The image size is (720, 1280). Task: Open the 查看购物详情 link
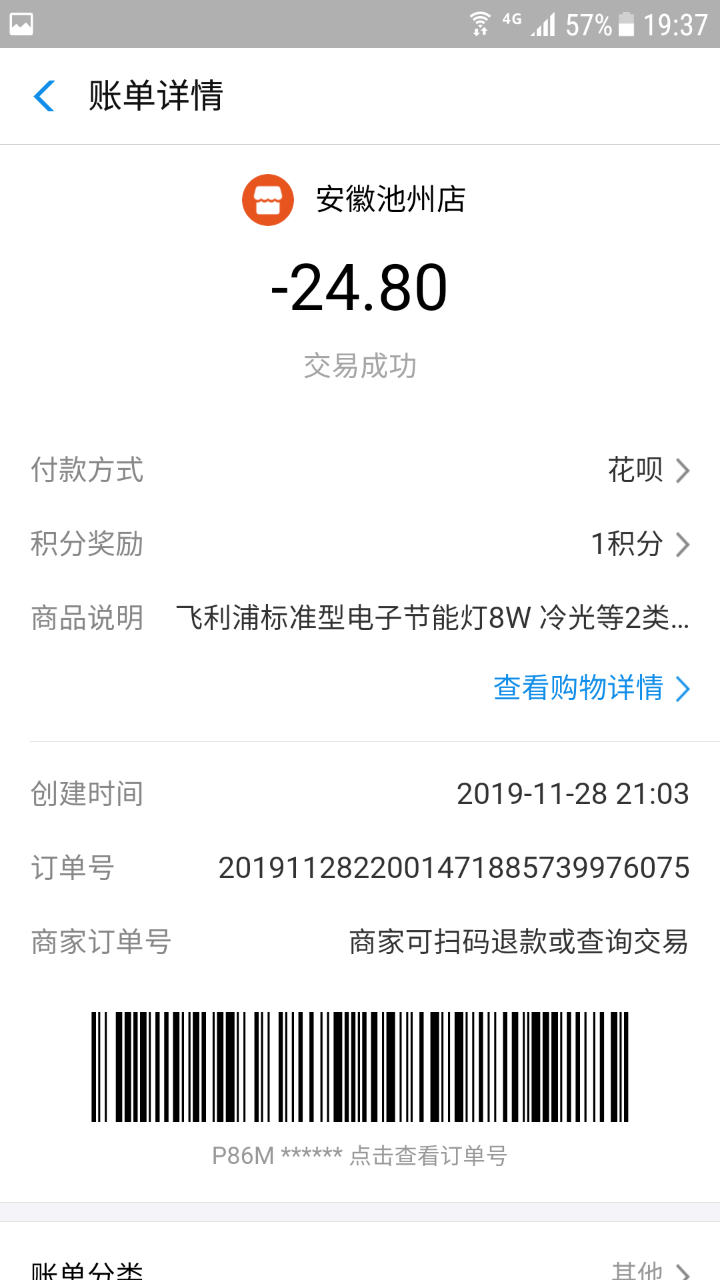click(590, 688)
